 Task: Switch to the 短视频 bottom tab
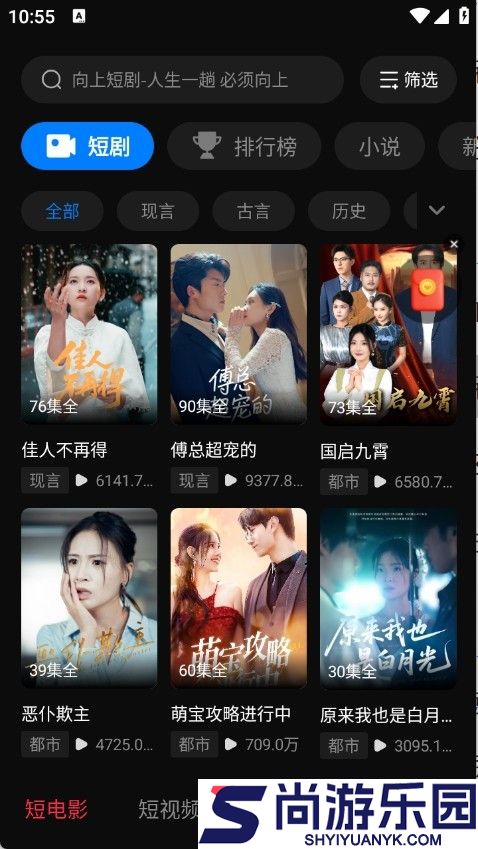[x=168, y=809]
